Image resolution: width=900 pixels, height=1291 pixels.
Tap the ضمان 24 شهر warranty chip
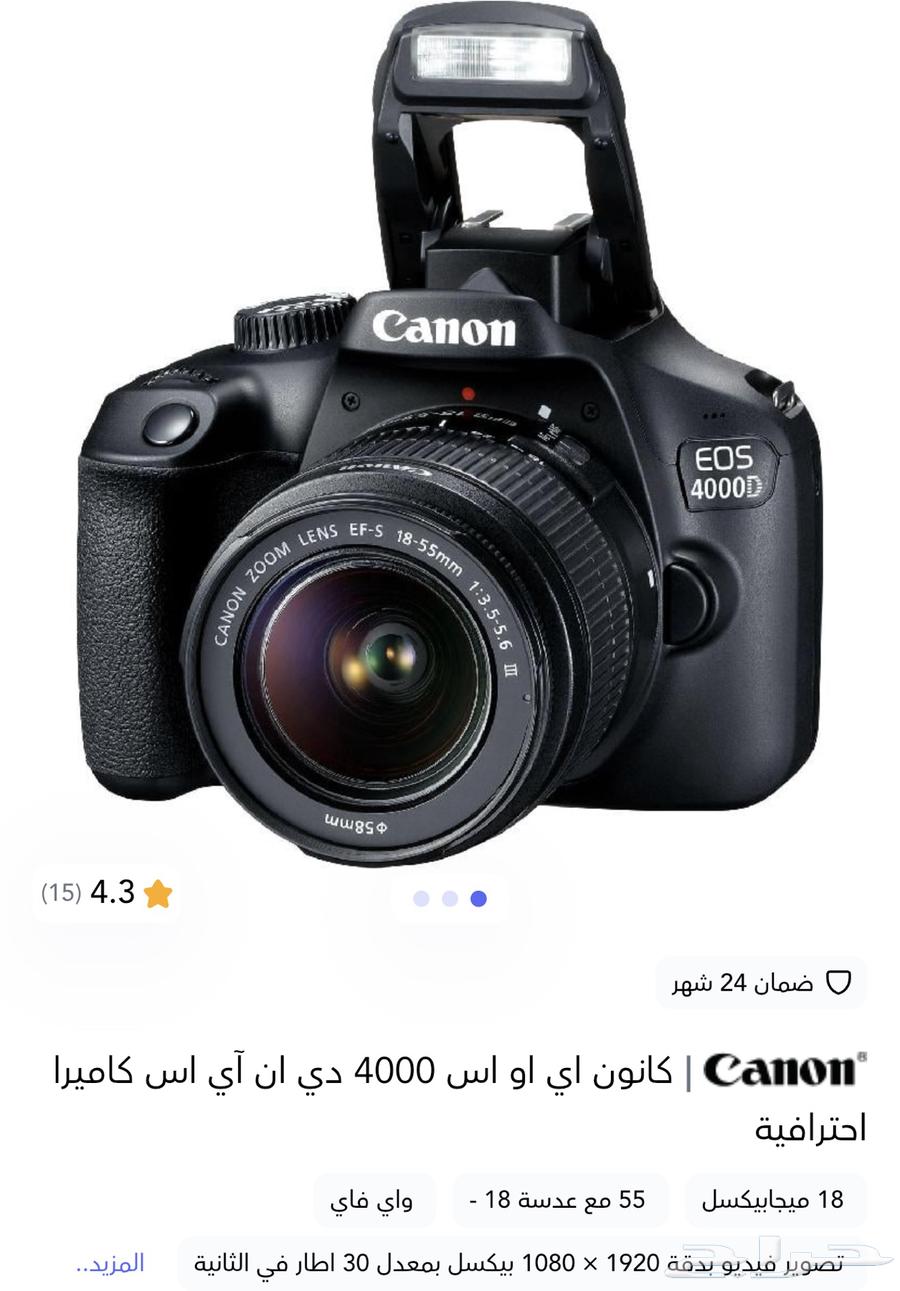(x=760, y=983)
